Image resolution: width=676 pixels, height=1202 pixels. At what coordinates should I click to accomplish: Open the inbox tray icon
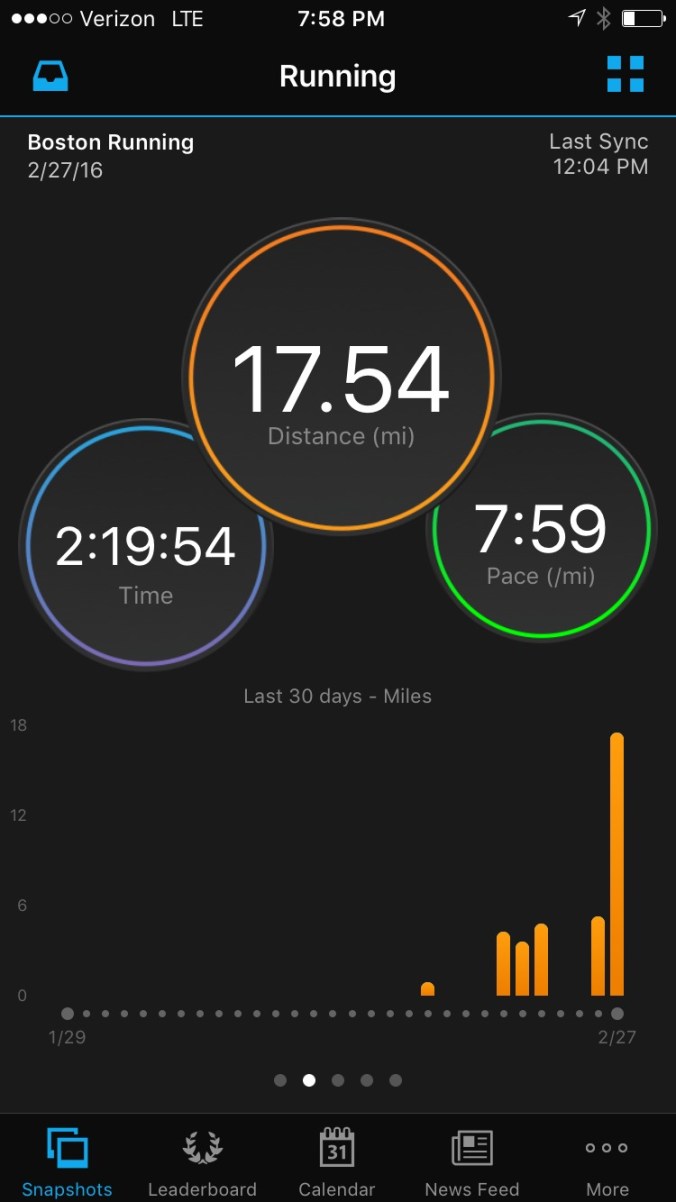click(x=50, y=76)
